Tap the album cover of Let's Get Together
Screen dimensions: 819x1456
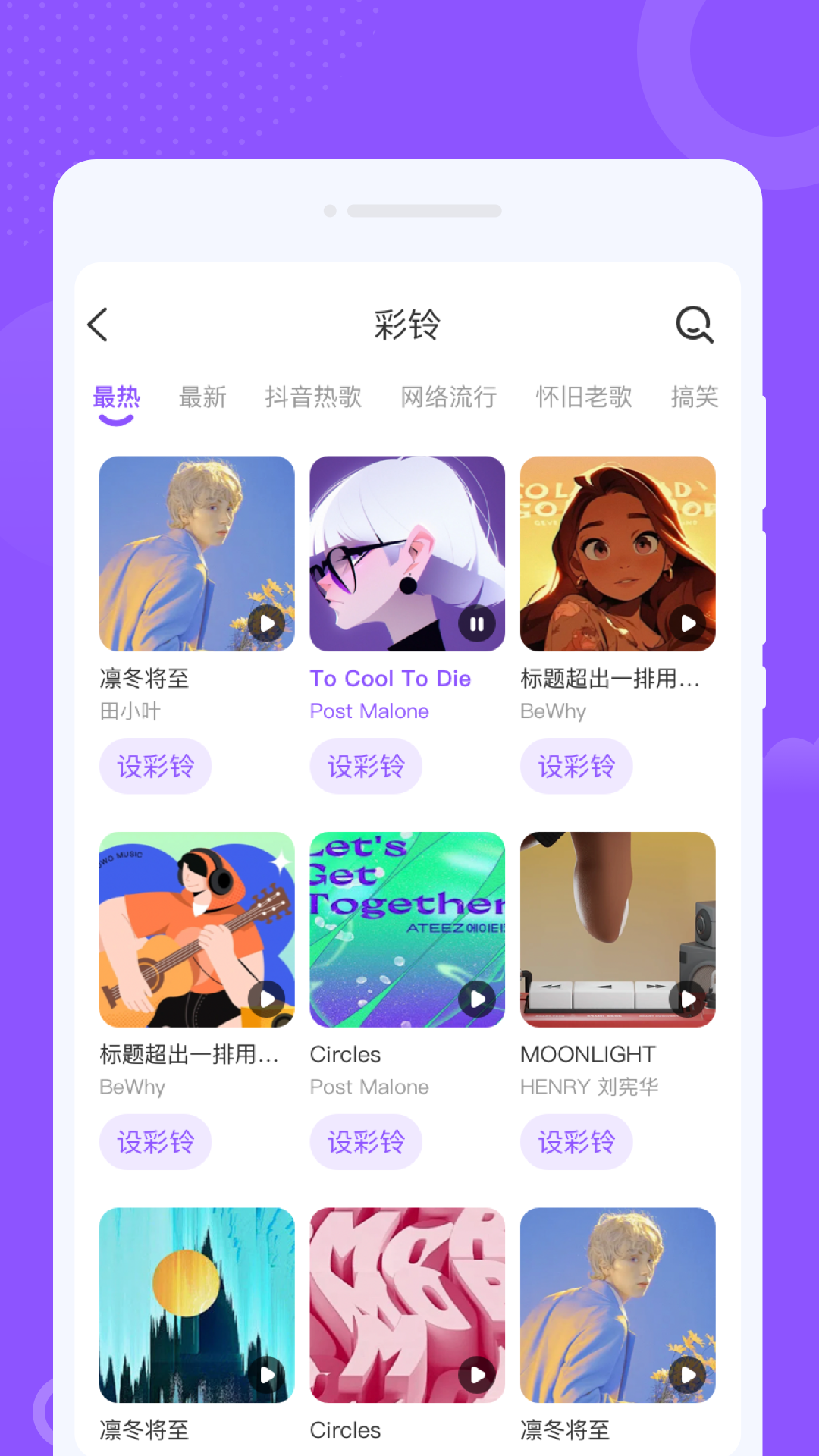406,930
